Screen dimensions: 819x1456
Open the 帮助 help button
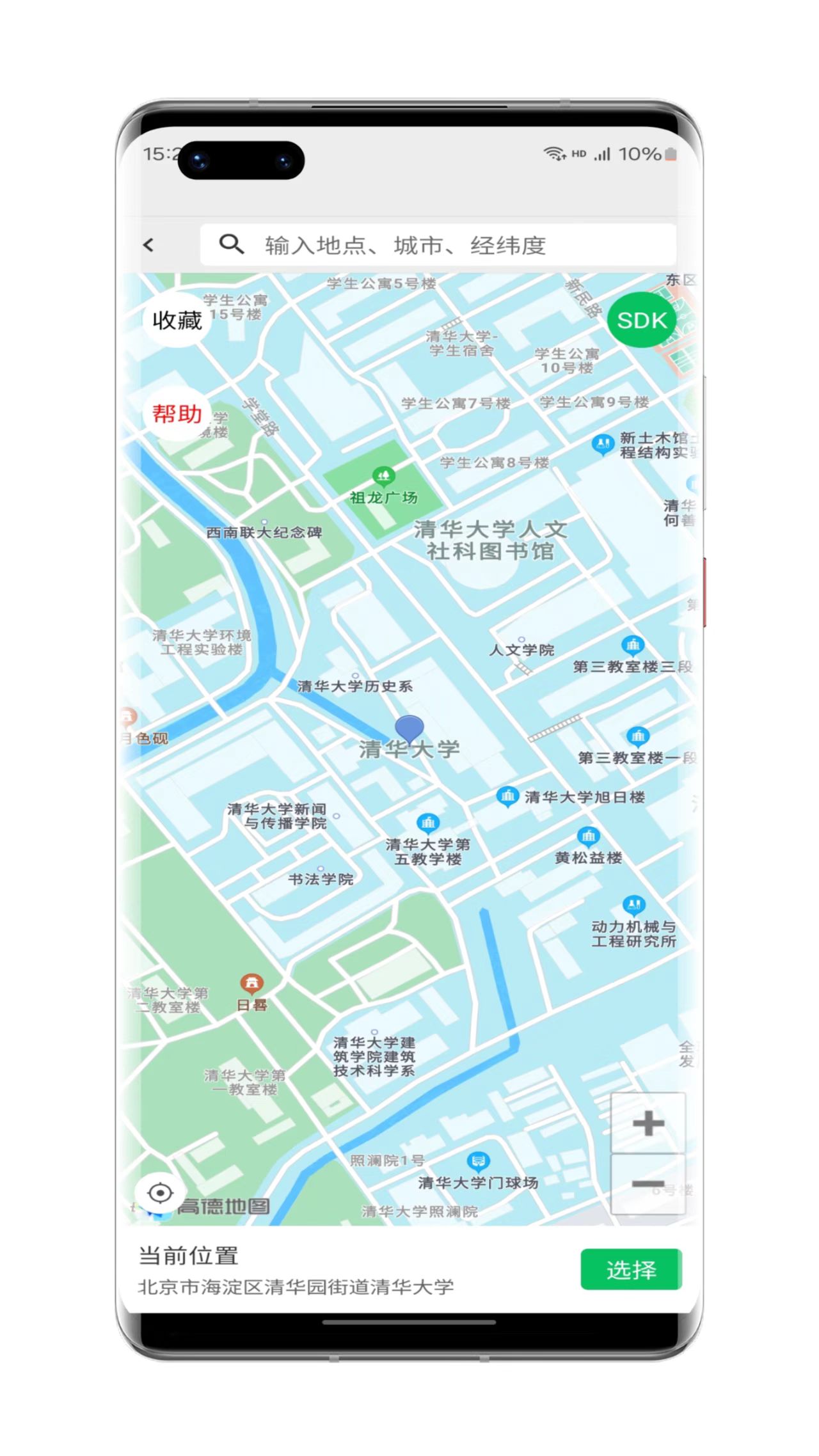click(x=177, y=414)
